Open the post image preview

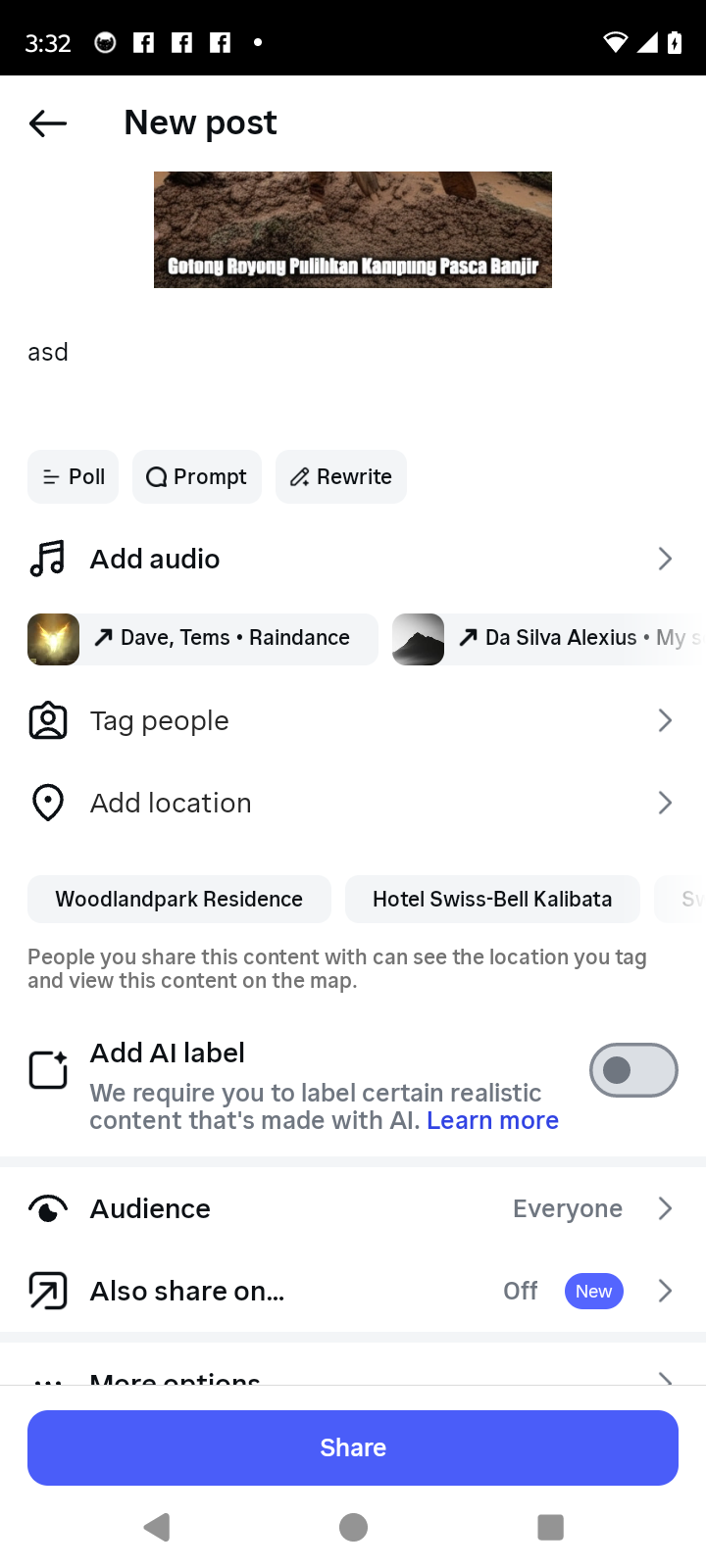point(353,229)
